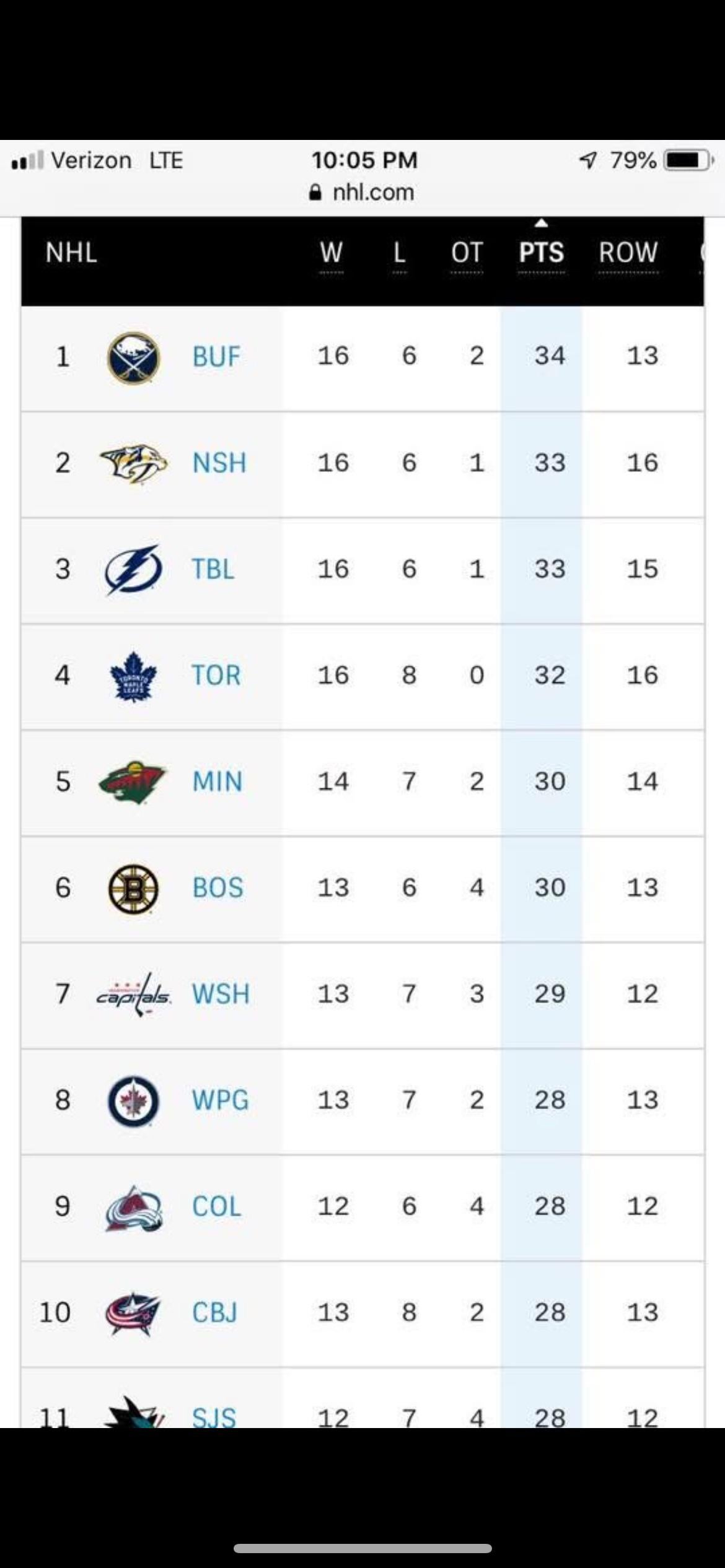The width and height of the screenshot is (725, 1568).
Task: Sort standings by the PTS column
Action: click(x=541, y=253)
